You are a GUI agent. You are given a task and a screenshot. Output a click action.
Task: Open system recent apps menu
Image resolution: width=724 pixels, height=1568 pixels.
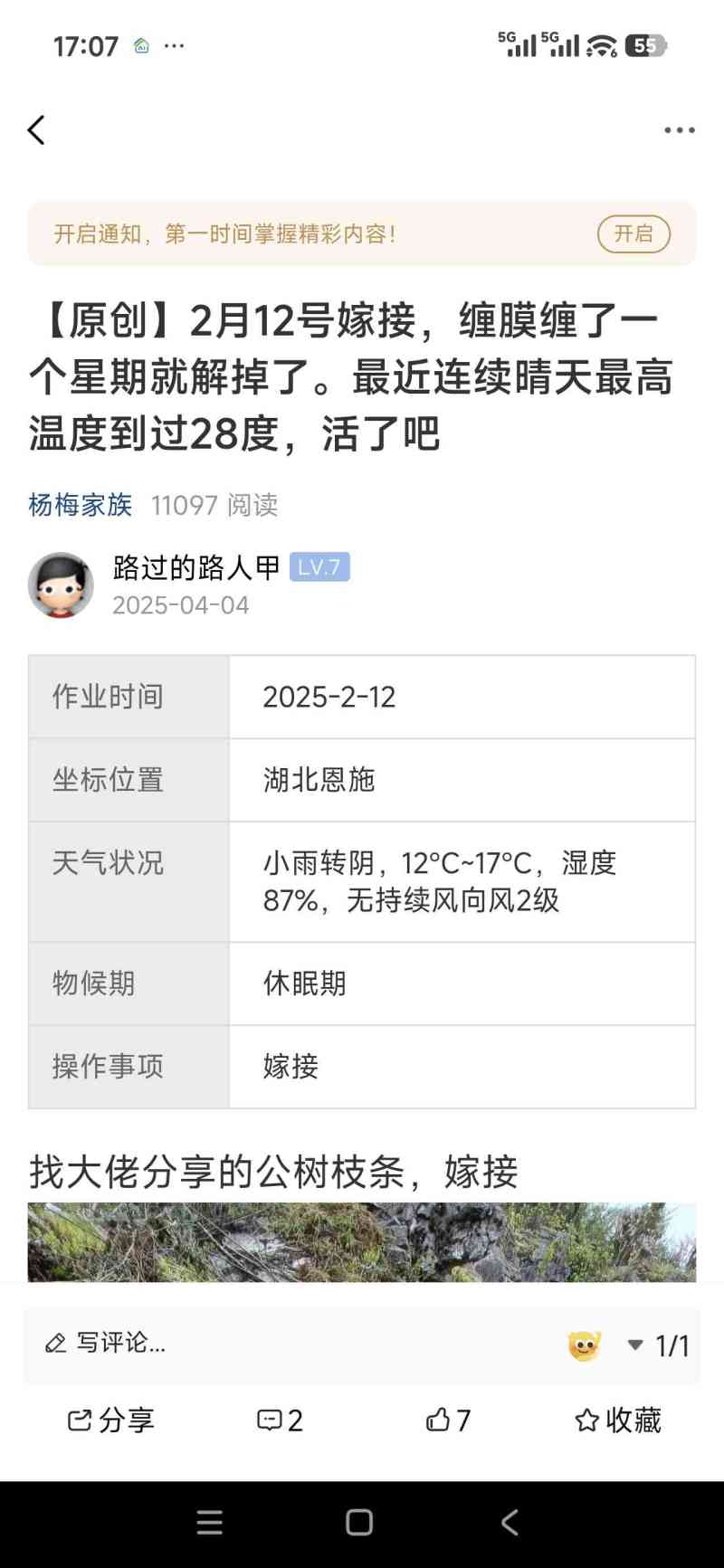click(x=209, y=1523)
